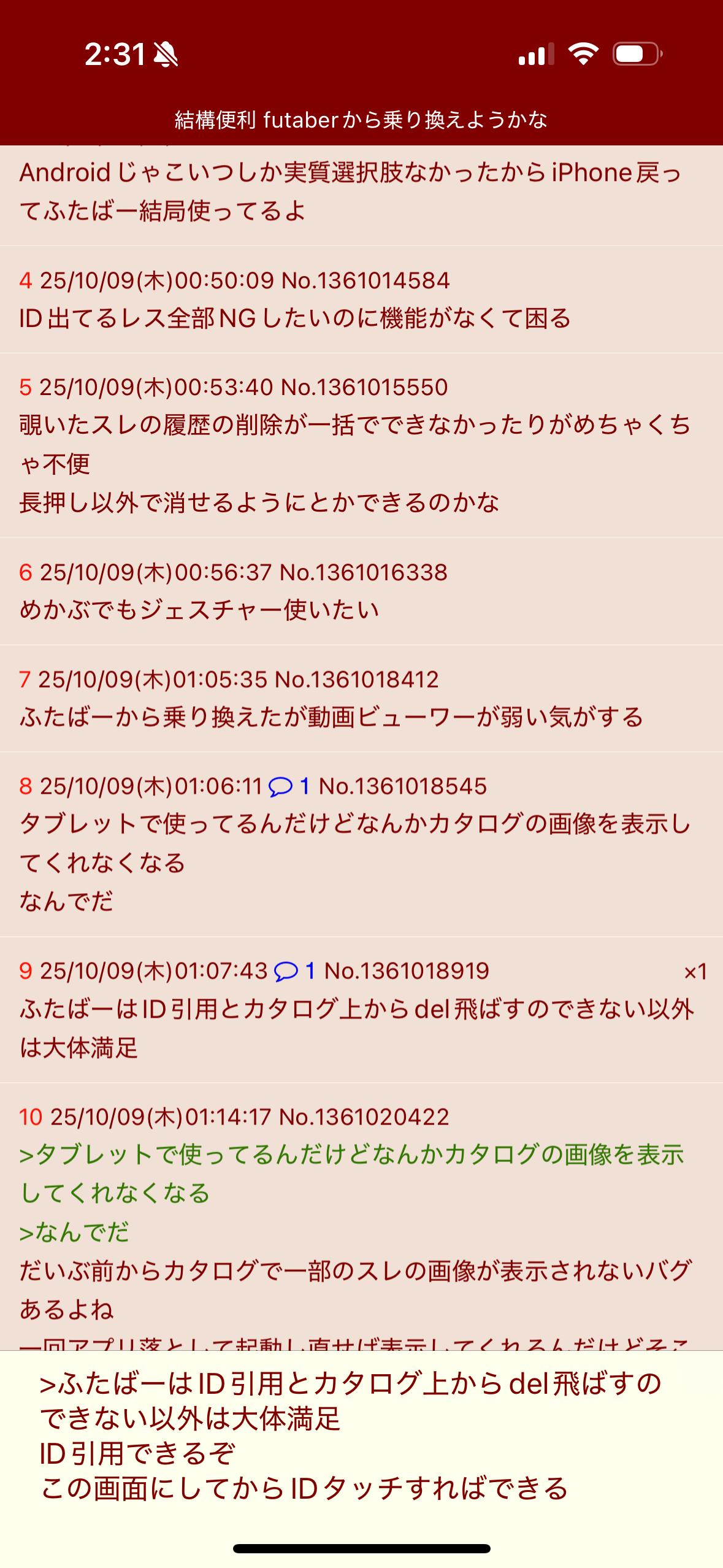Show the reply to post 8 via its bubble
The height and width of the screenshot is (1568, 723).
click(288, 786)
